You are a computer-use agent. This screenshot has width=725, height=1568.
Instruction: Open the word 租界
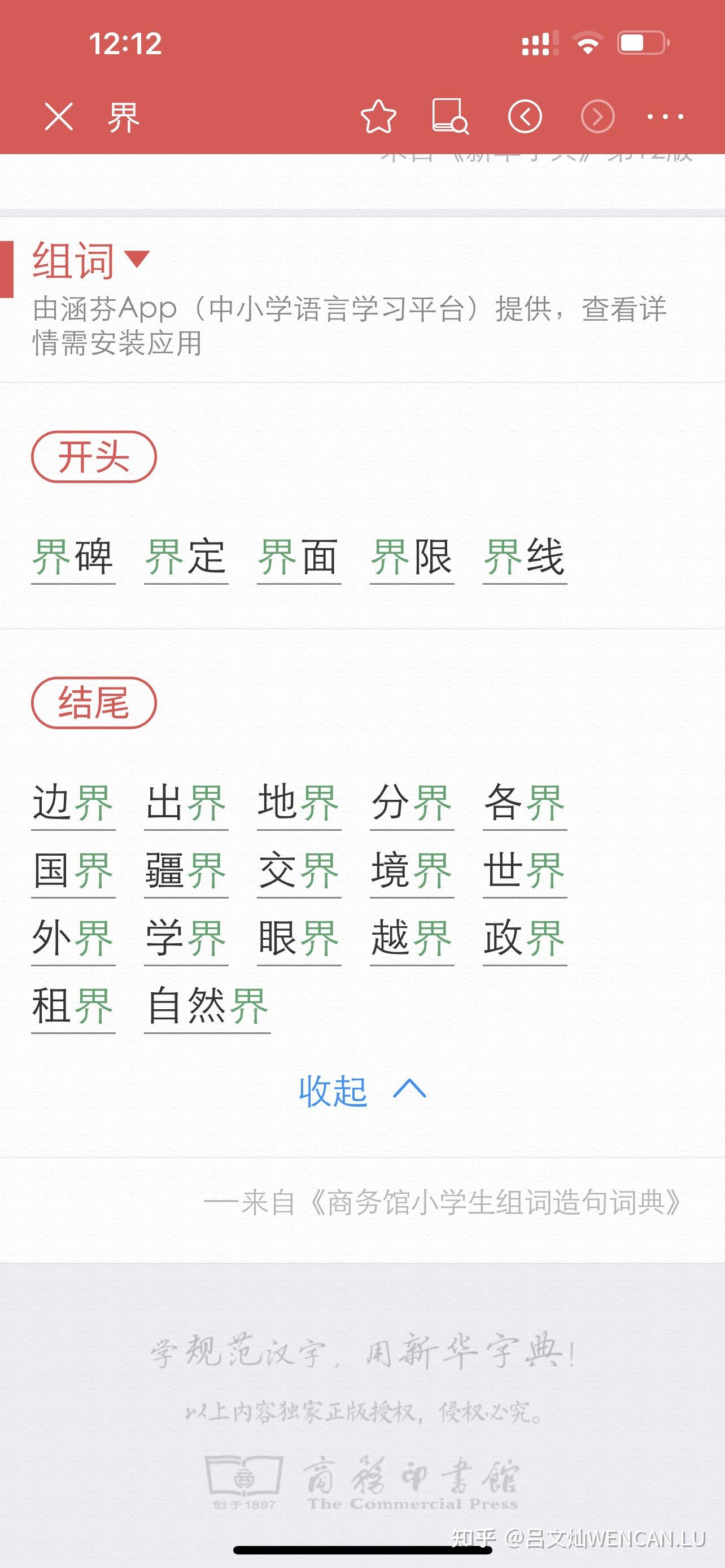tap(73, 1007)
